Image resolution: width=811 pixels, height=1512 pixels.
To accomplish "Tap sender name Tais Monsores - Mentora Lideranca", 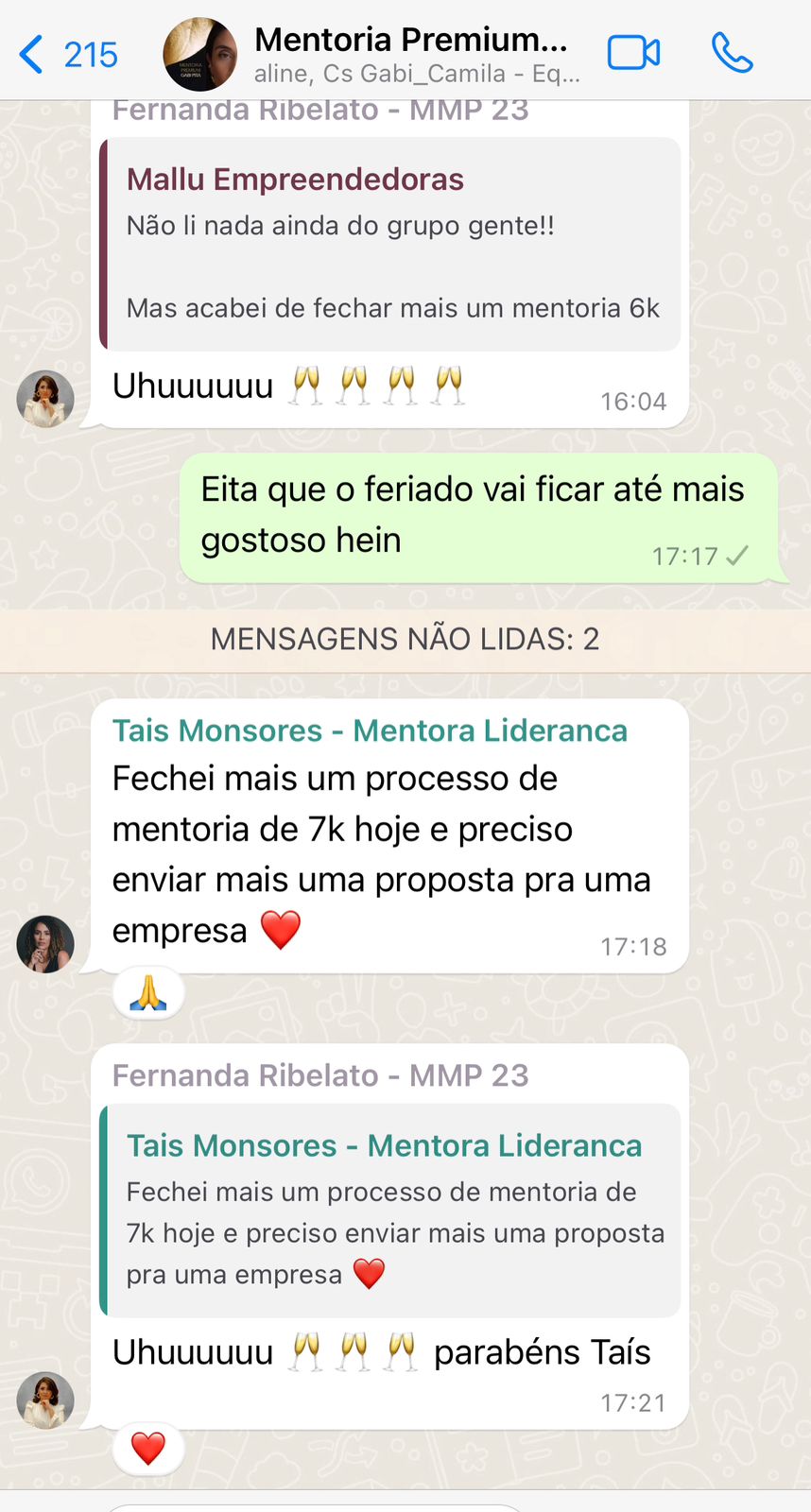I will tap(370, 730).
